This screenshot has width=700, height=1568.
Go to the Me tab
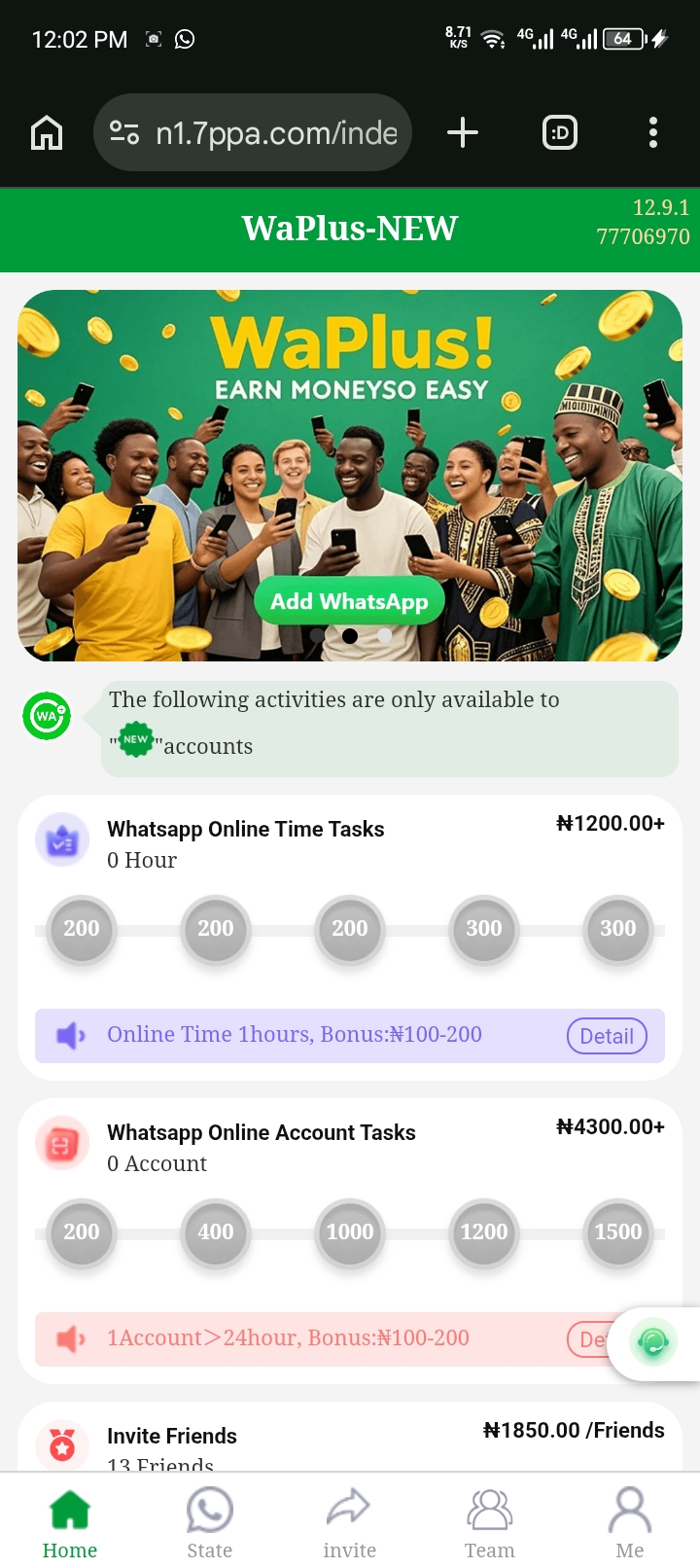[629, 1522]
